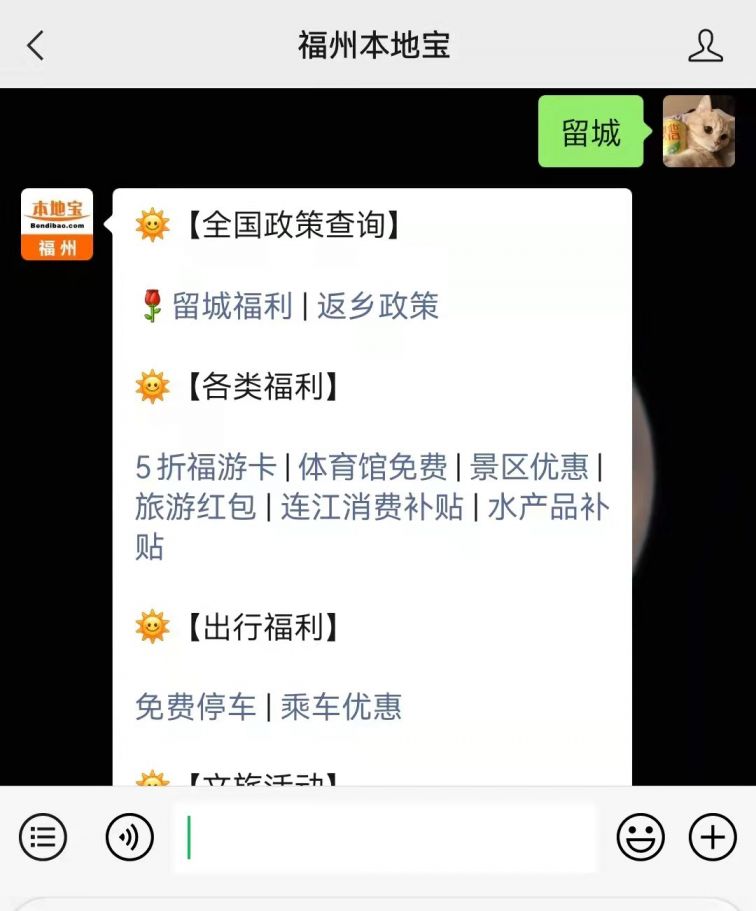Open the emoji picker

tap(640, 837)
